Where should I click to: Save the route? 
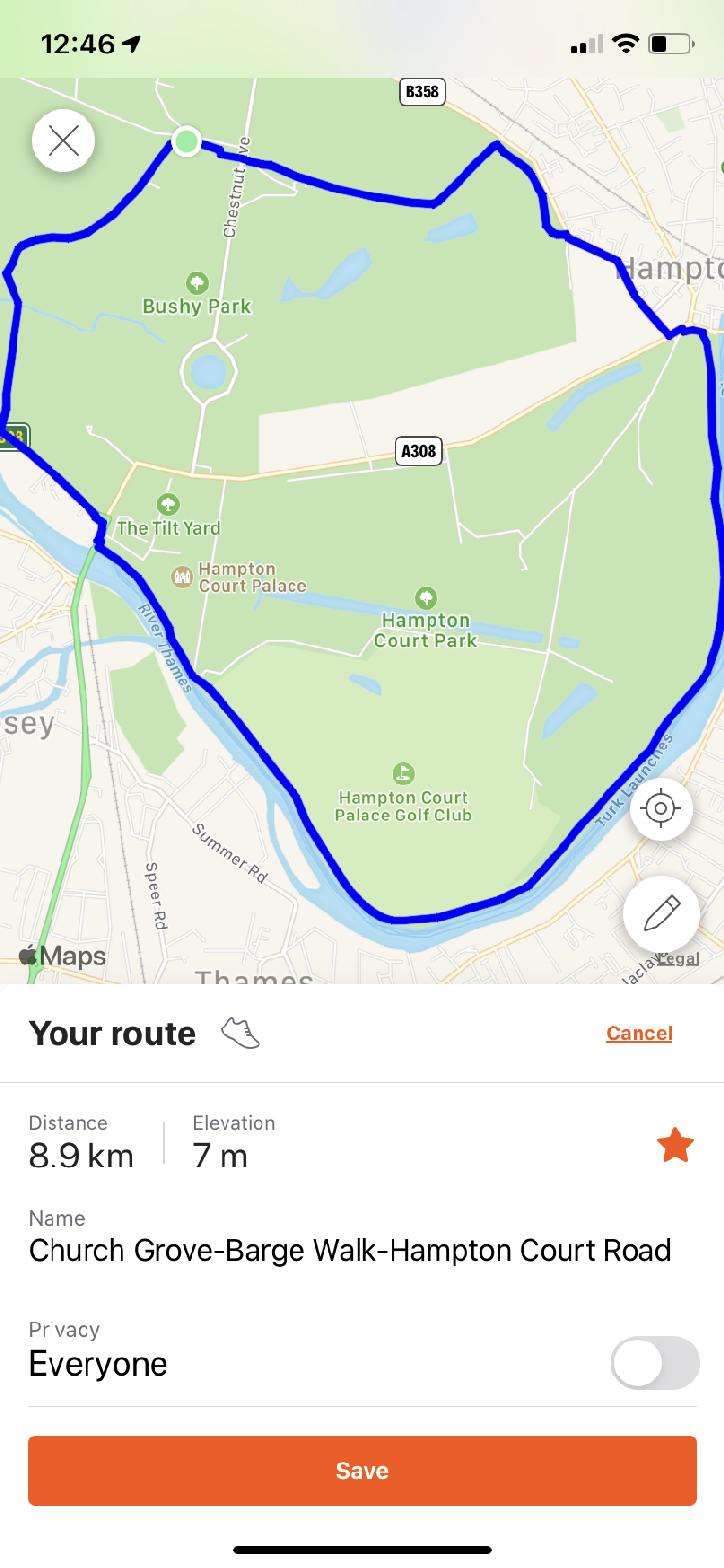[x=362, y=1471]
